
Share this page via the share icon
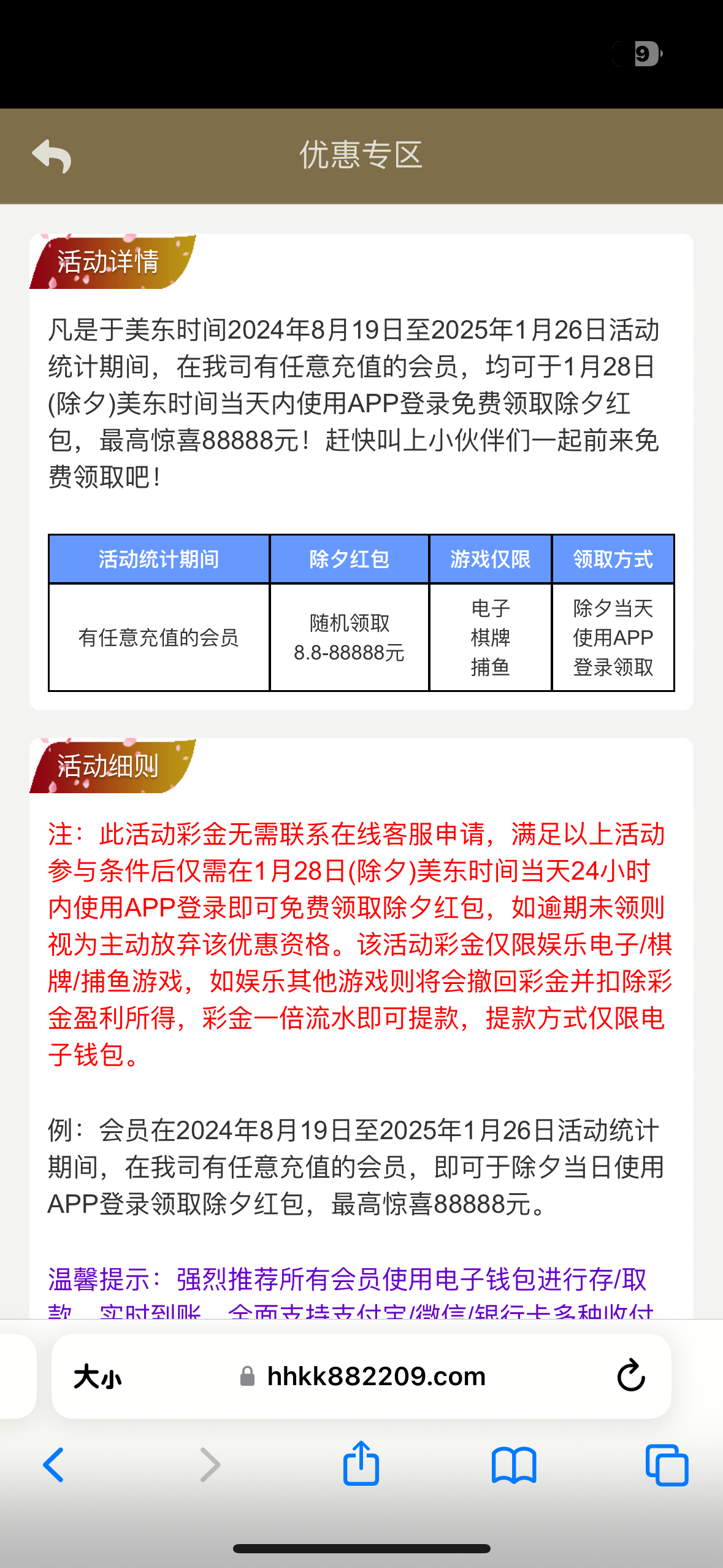point(361,1464)
